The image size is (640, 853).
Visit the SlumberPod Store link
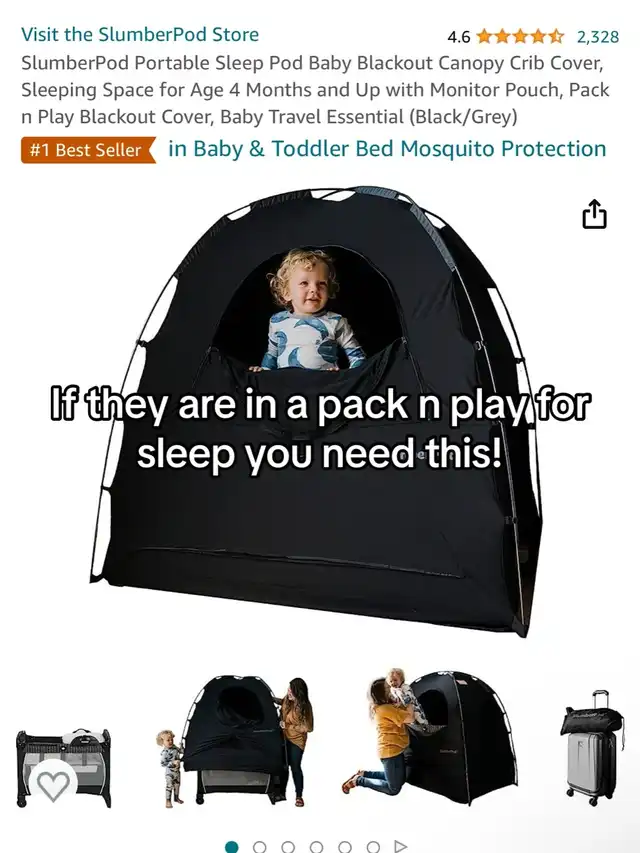click(x=140, y=35)
